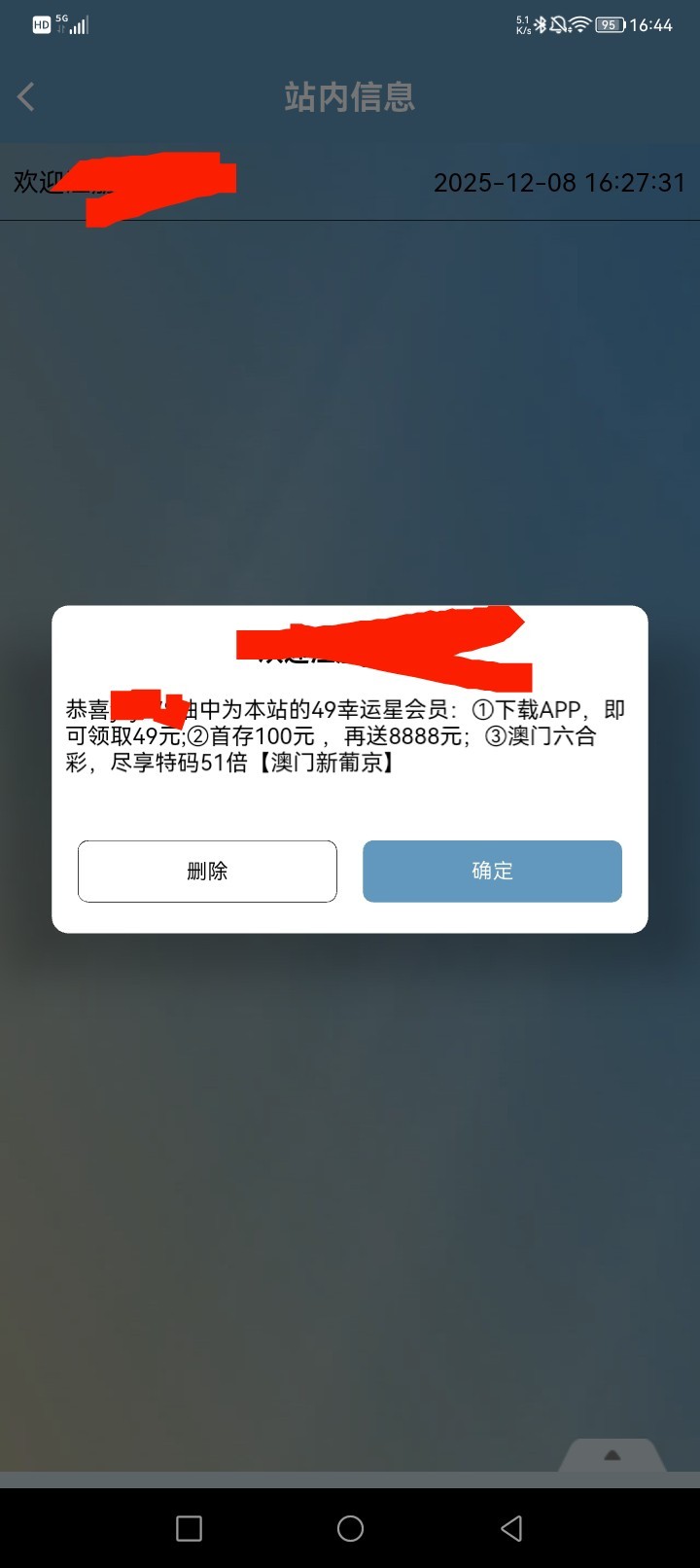Open the message dated 2025-12-08 16:27:31
Viewport: 700px width, 1568px height.
[350, 183]
